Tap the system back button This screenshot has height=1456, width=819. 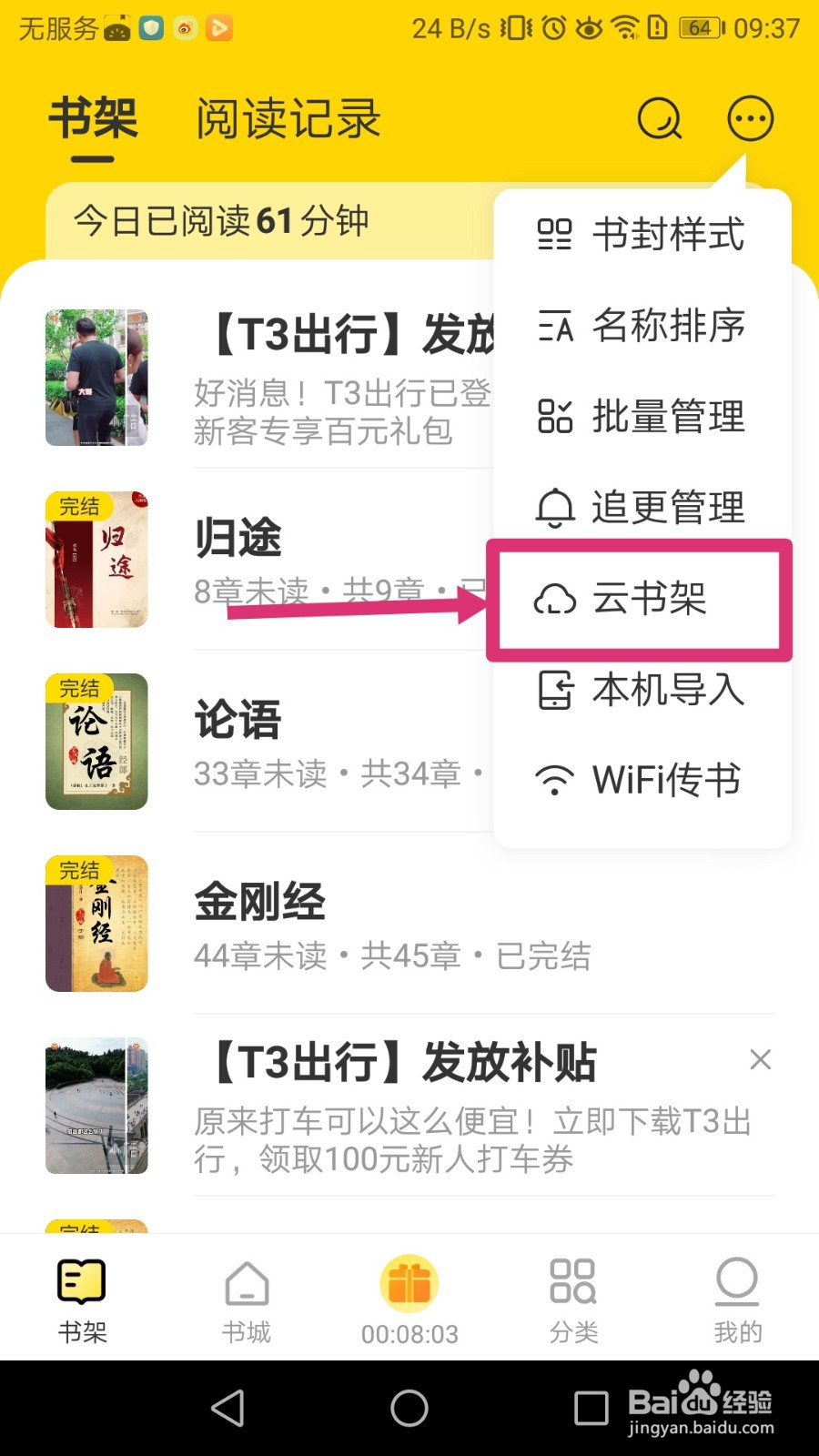(x=227, y=1408)
